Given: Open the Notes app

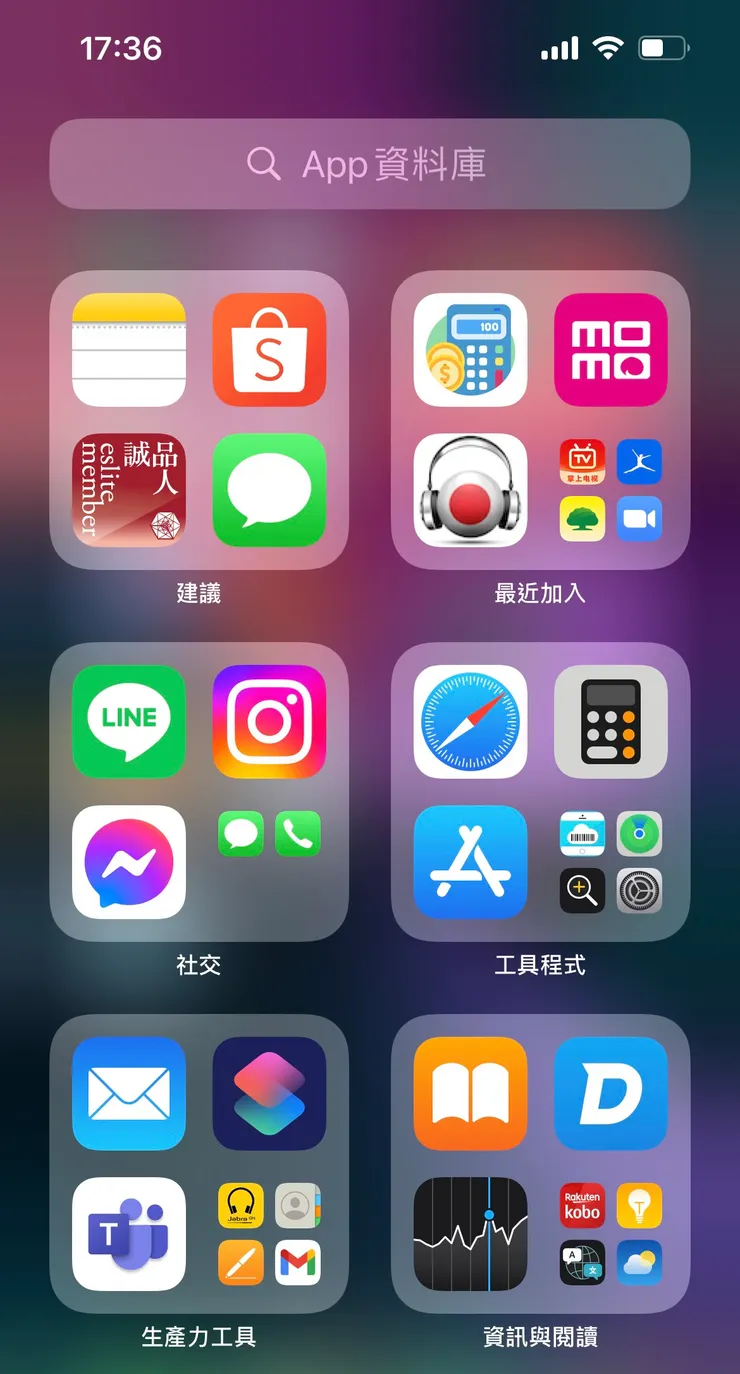Looking at the screenshot, I should [x=128, y=352].
